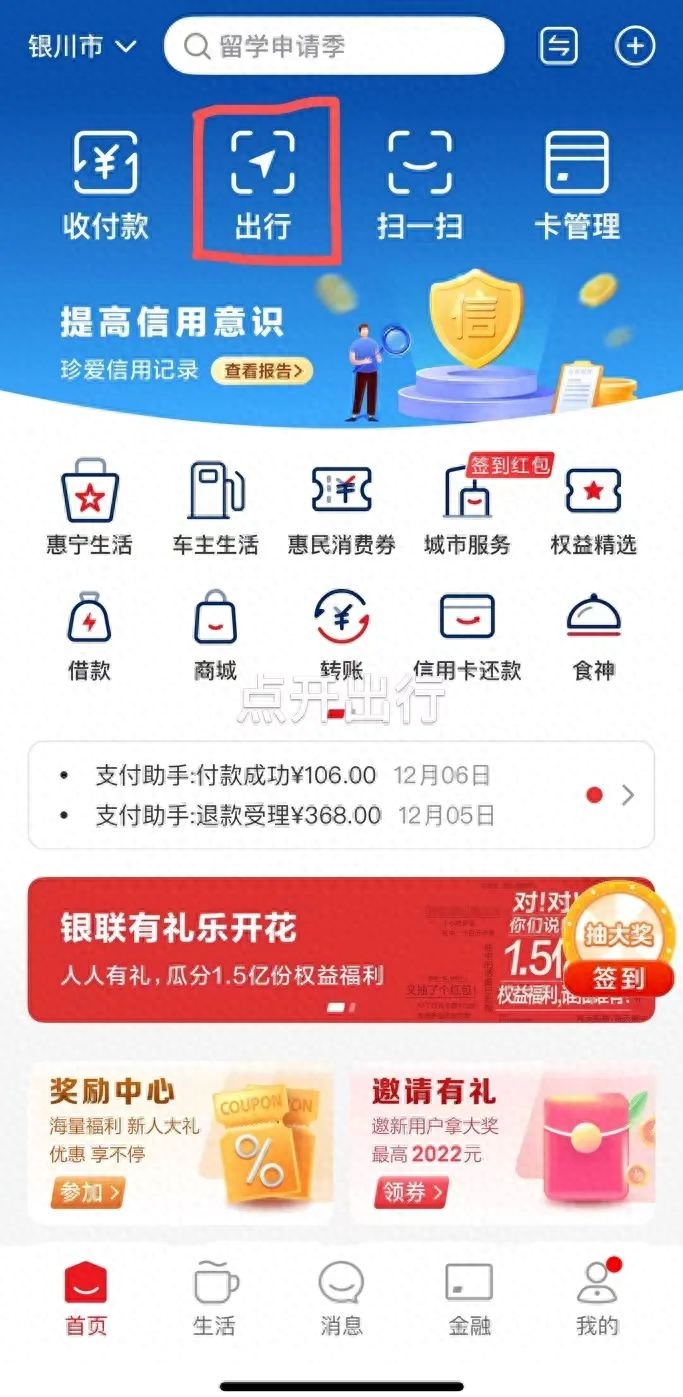
Task: Select 转账 transfer
Action: pos(341,635)
